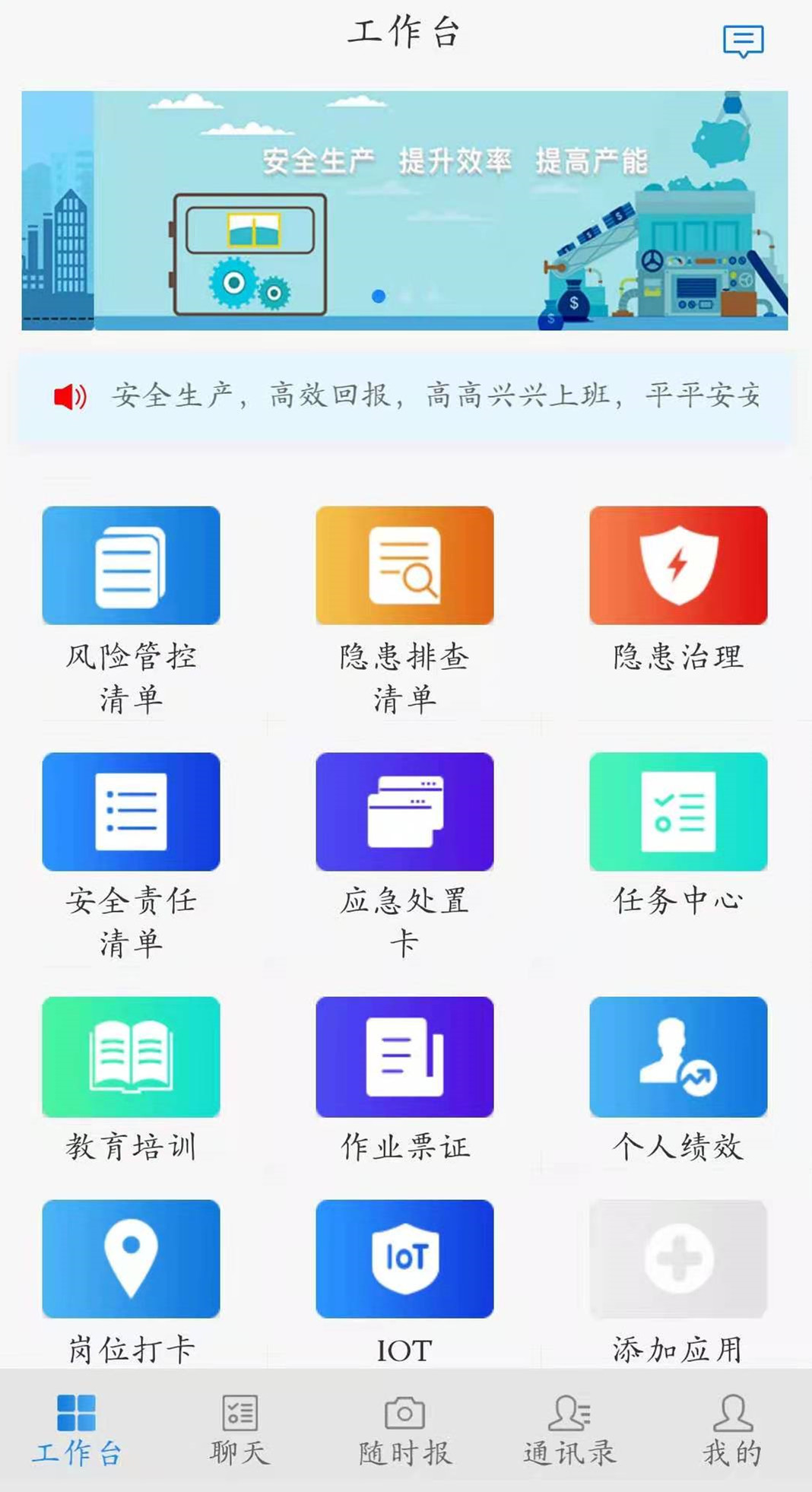This screenshot has height=1492, width=812.
Task: Open the IOT shield app
Action: point(404,1260)
